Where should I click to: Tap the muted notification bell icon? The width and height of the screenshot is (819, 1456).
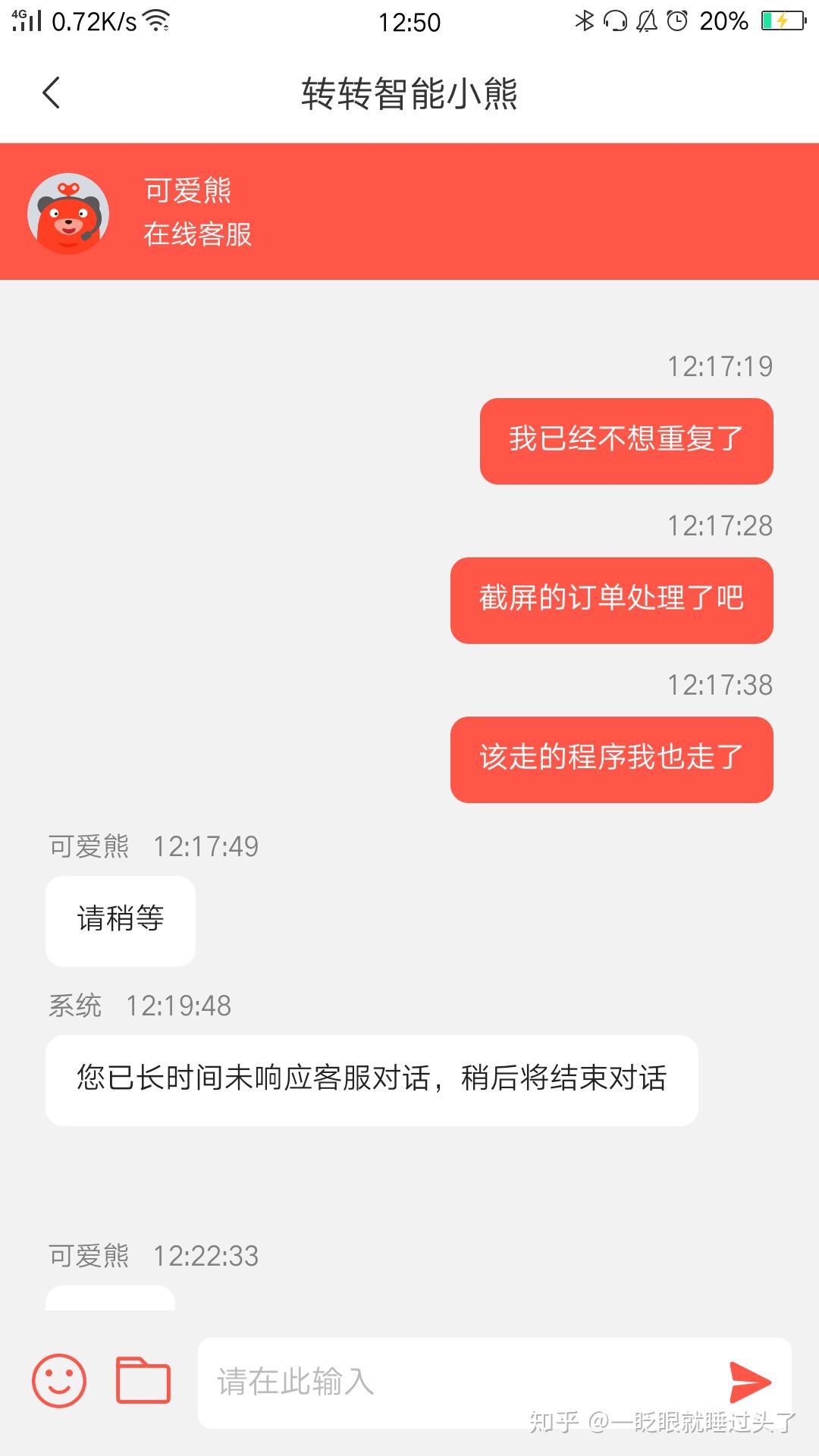(646, 20)
